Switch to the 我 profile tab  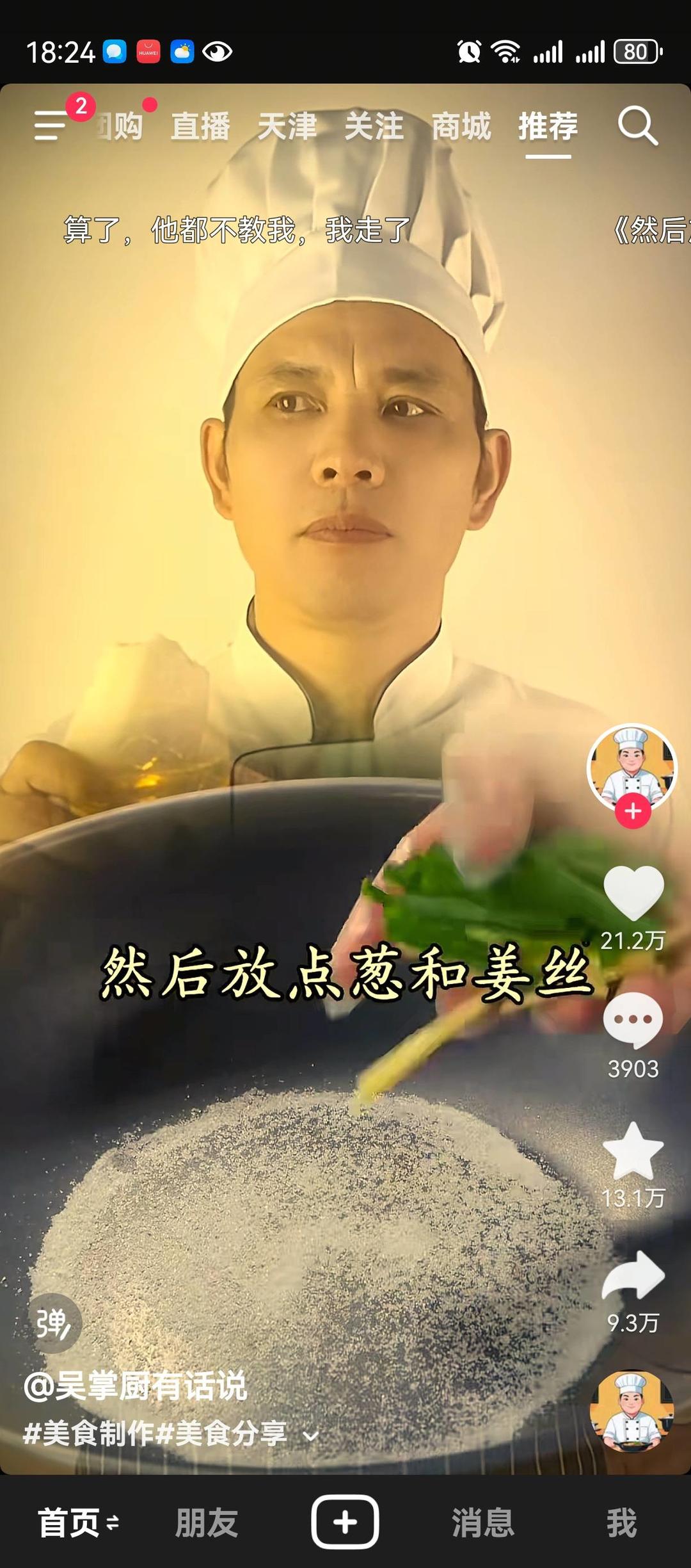[621, 1522]
